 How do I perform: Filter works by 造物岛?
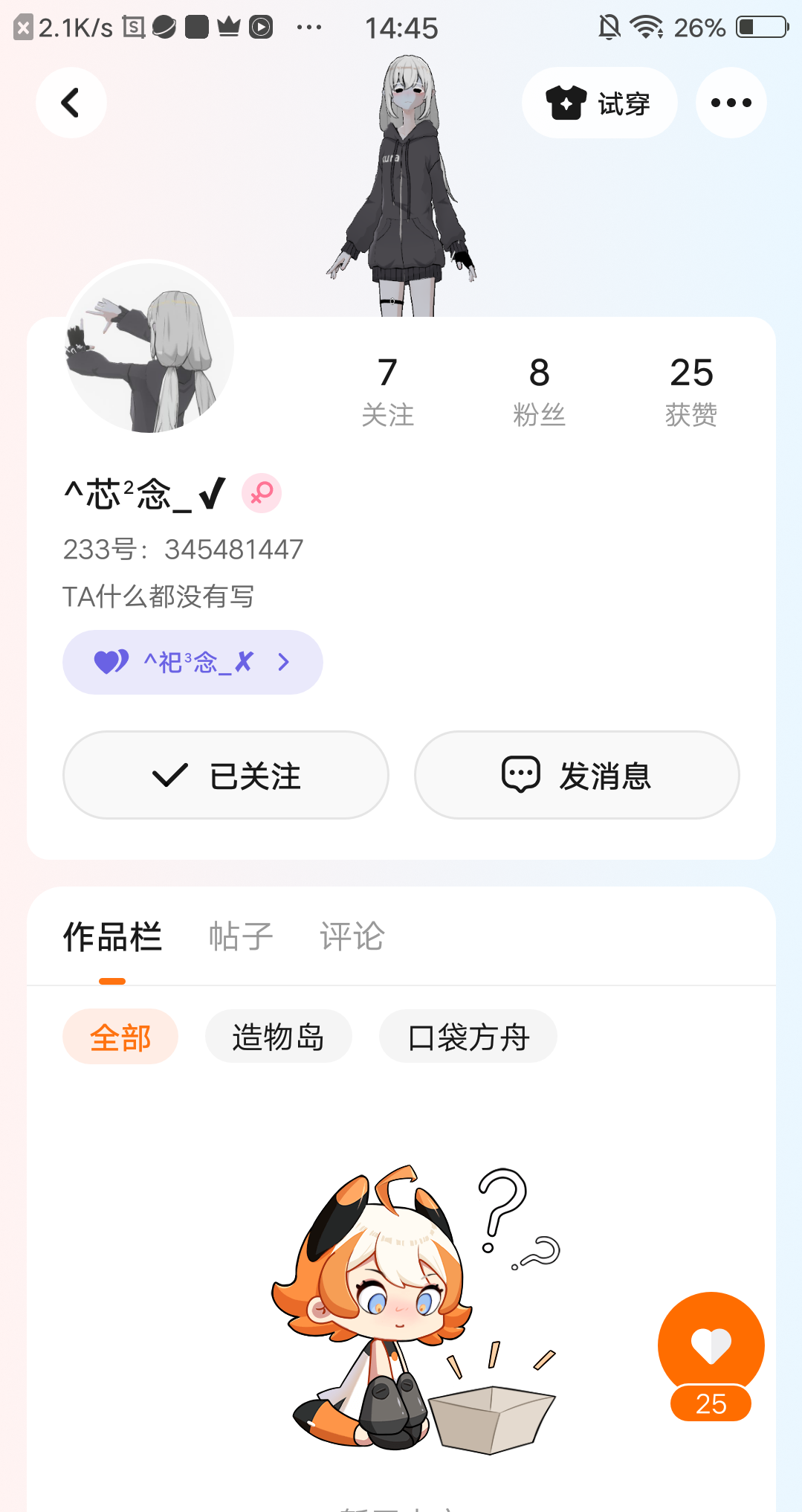pos(278,1037)
